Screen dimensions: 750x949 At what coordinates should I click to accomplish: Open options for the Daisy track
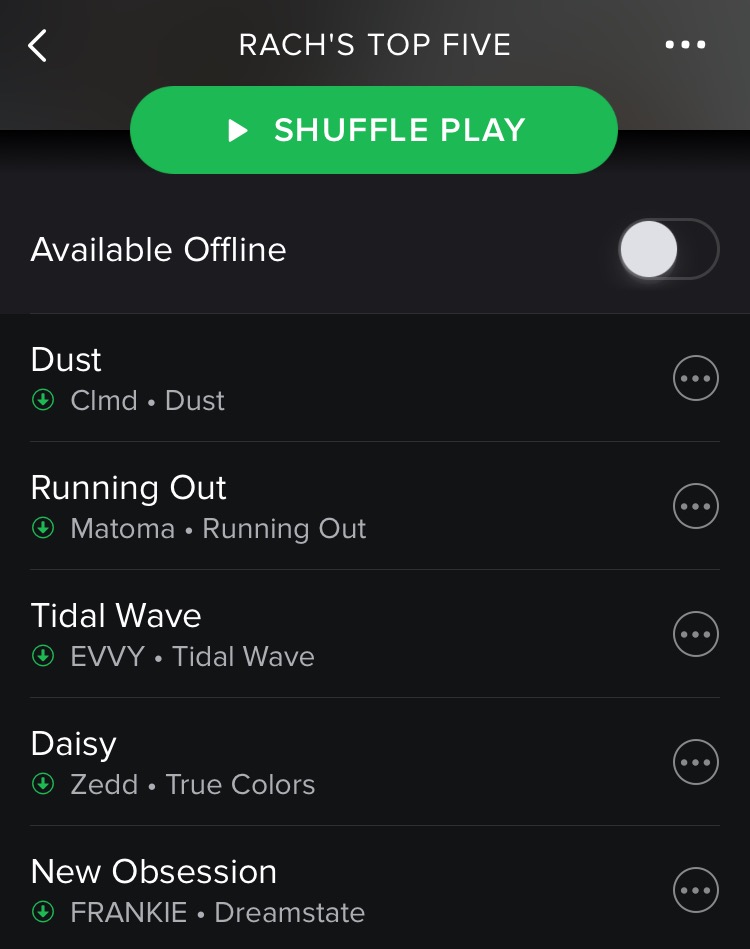(x=695, y=762)
